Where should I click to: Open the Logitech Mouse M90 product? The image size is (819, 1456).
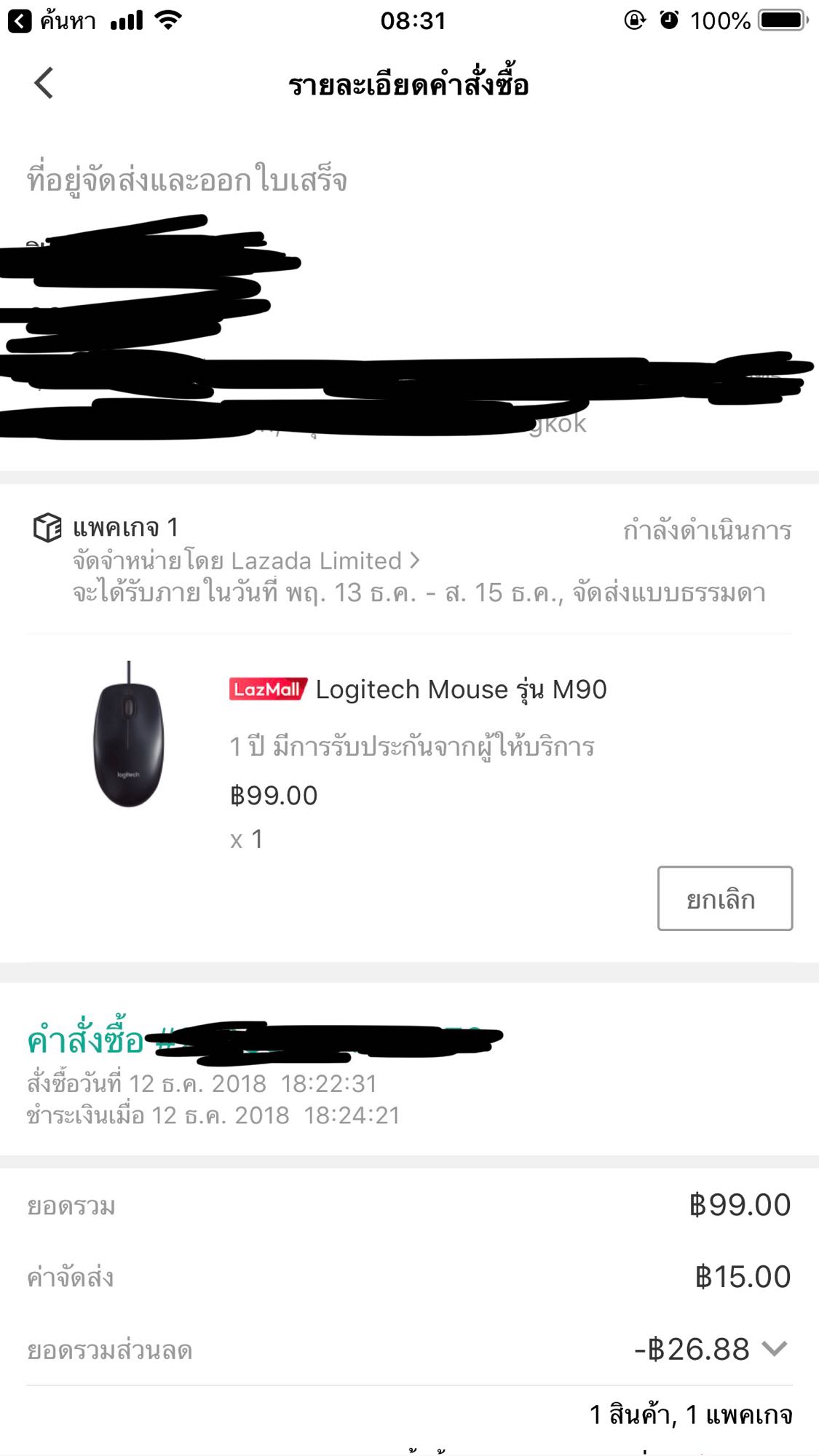pyautogui.click(x=460, y=689)
